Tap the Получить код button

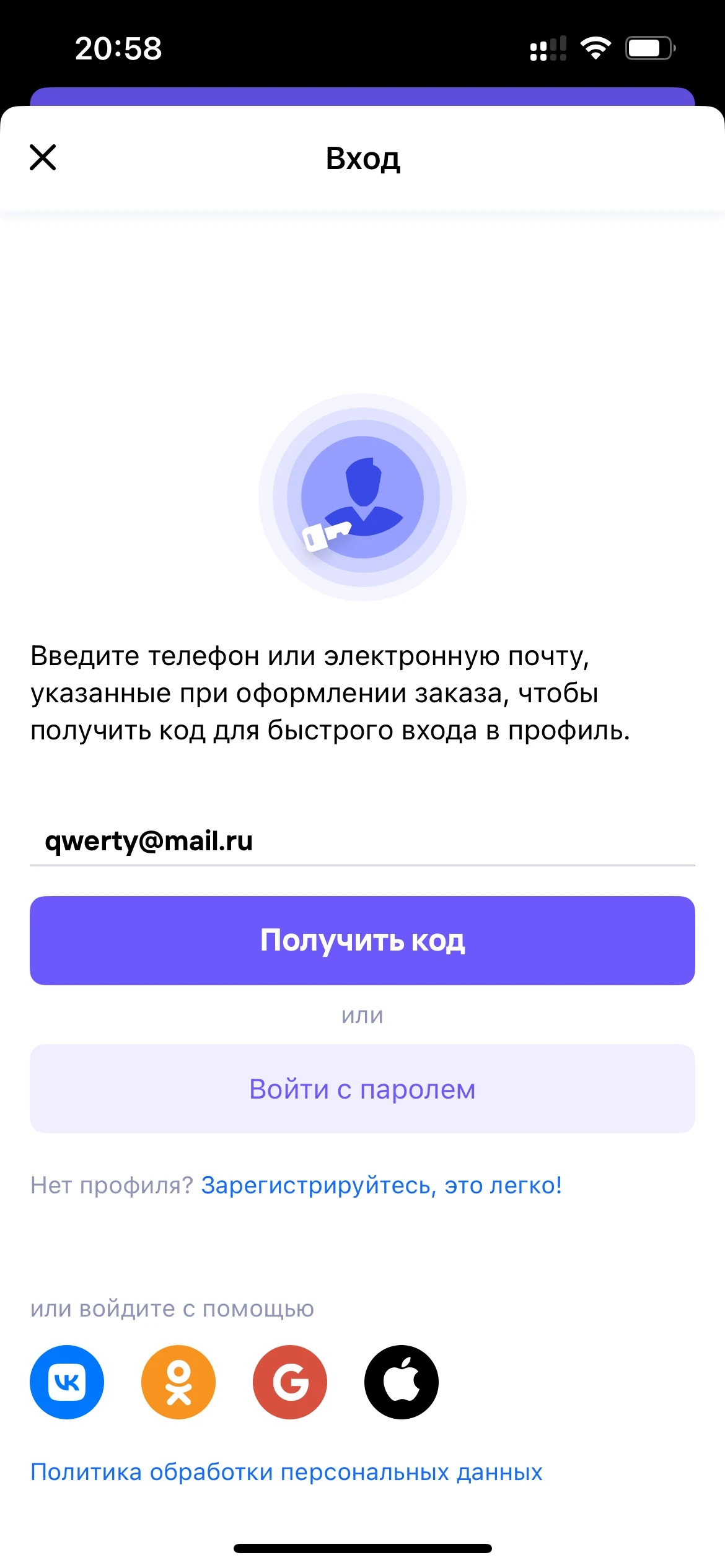362,940
